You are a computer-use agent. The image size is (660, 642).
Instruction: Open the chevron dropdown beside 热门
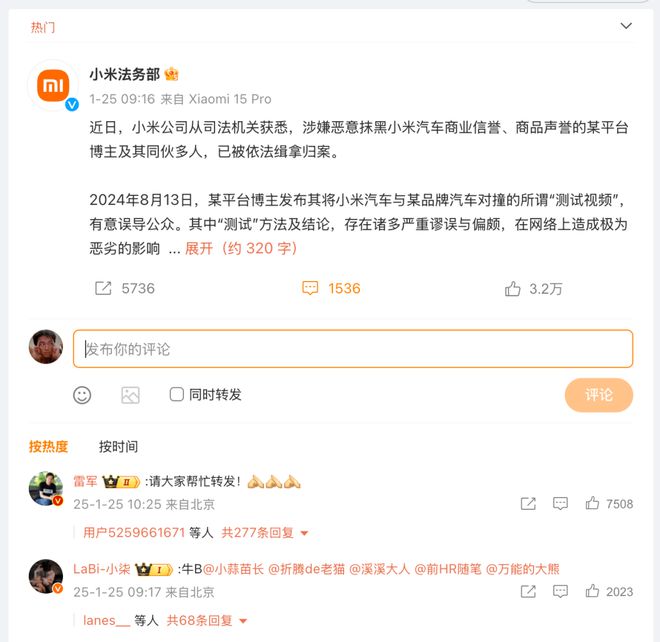point(626,26)
